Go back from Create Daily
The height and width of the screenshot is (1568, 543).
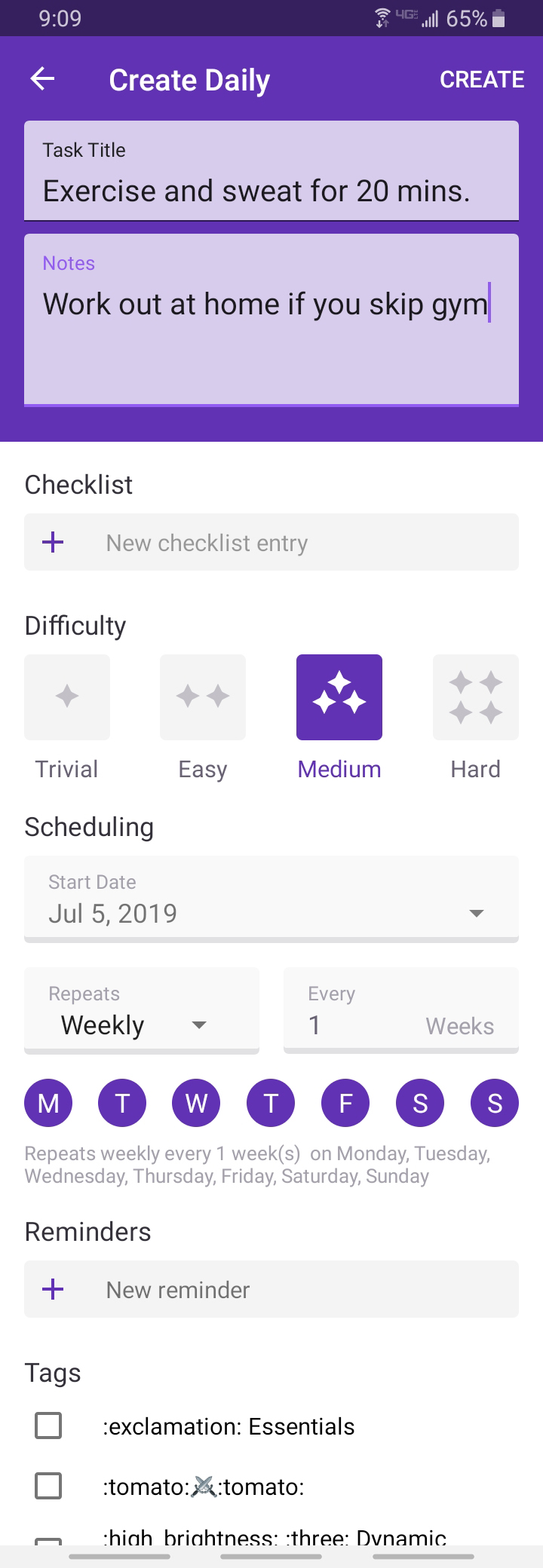[x=42, y=79]
